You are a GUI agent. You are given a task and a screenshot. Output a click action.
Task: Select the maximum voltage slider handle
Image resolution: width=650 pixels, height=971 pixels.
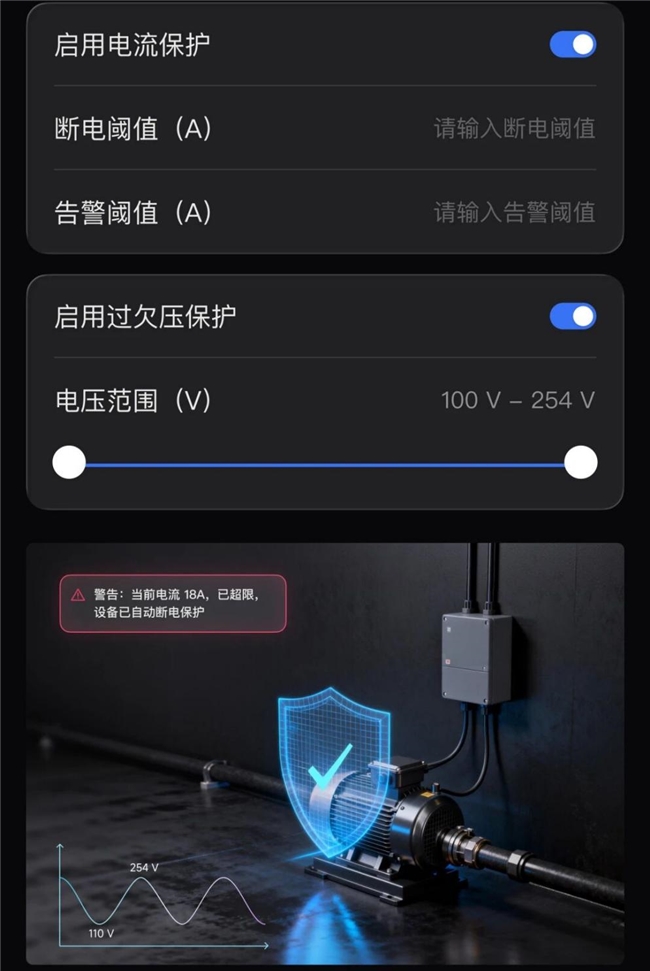(581, 462)
